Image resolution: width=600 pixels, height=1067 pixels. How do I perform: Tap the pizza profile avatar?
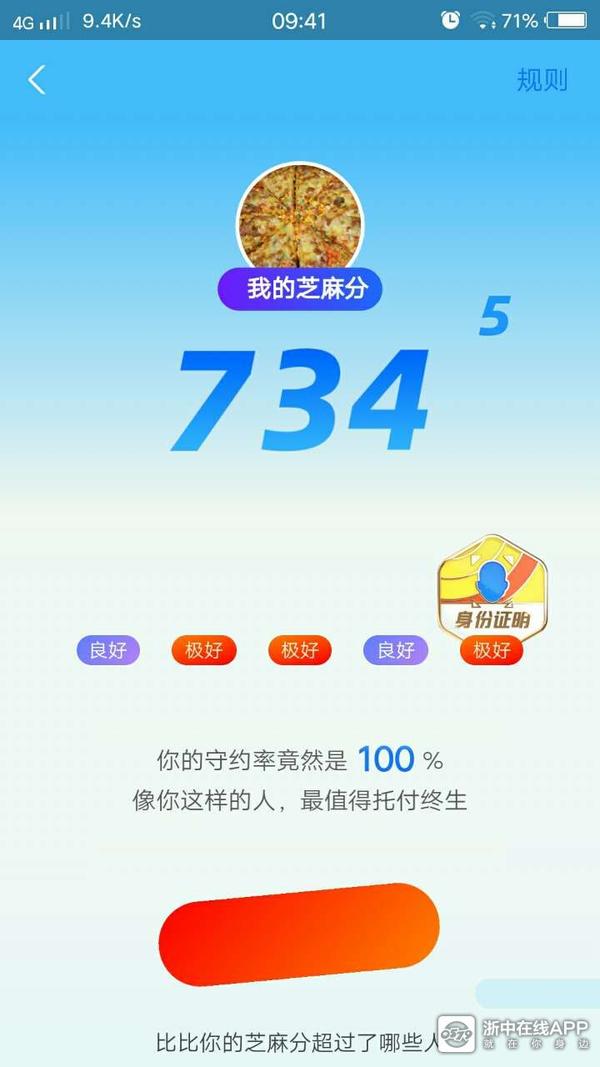click(x=299, y=221)
